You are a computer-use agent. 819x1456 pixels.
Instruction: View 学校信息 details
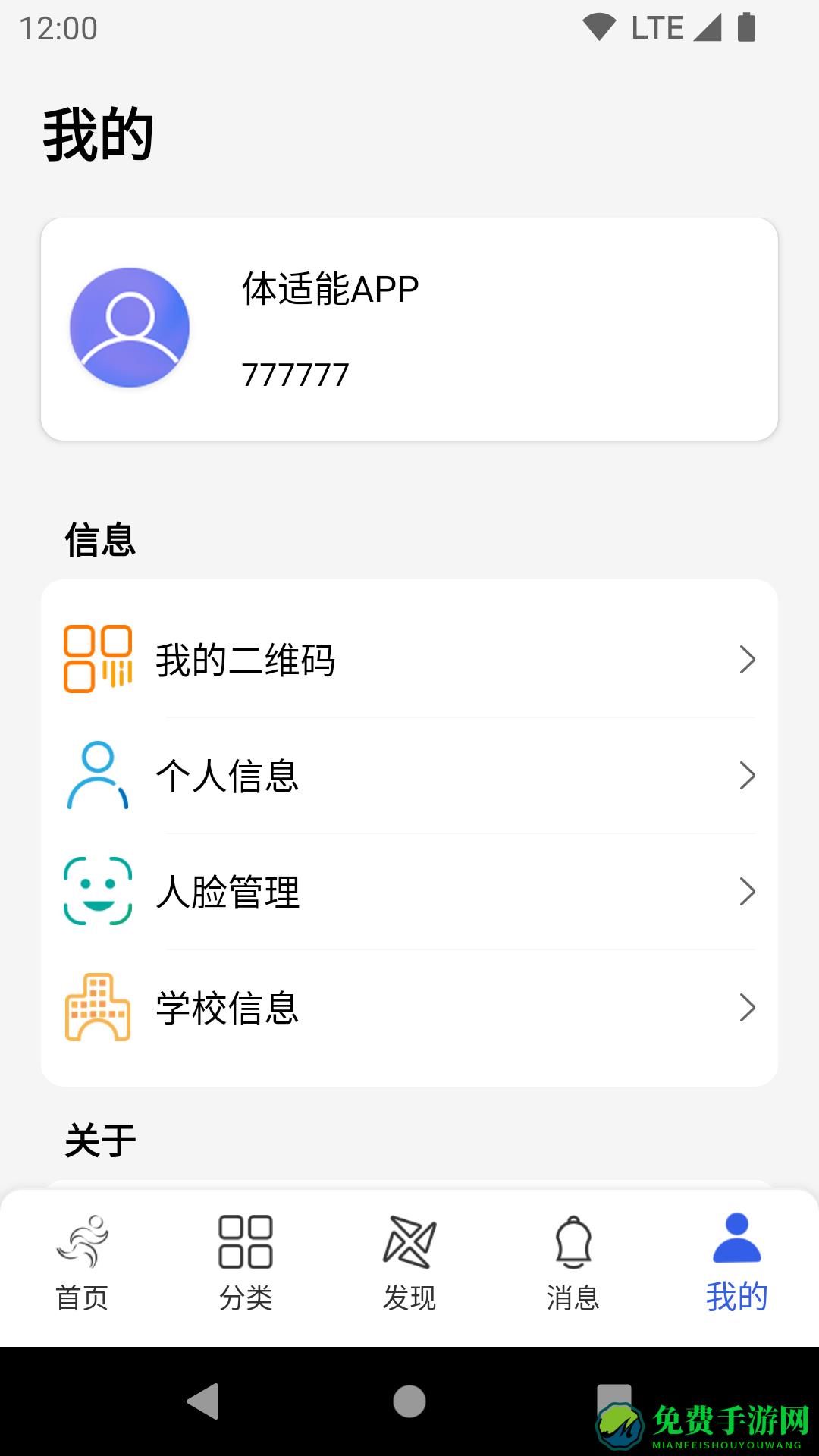click(x=409, y=1008)
